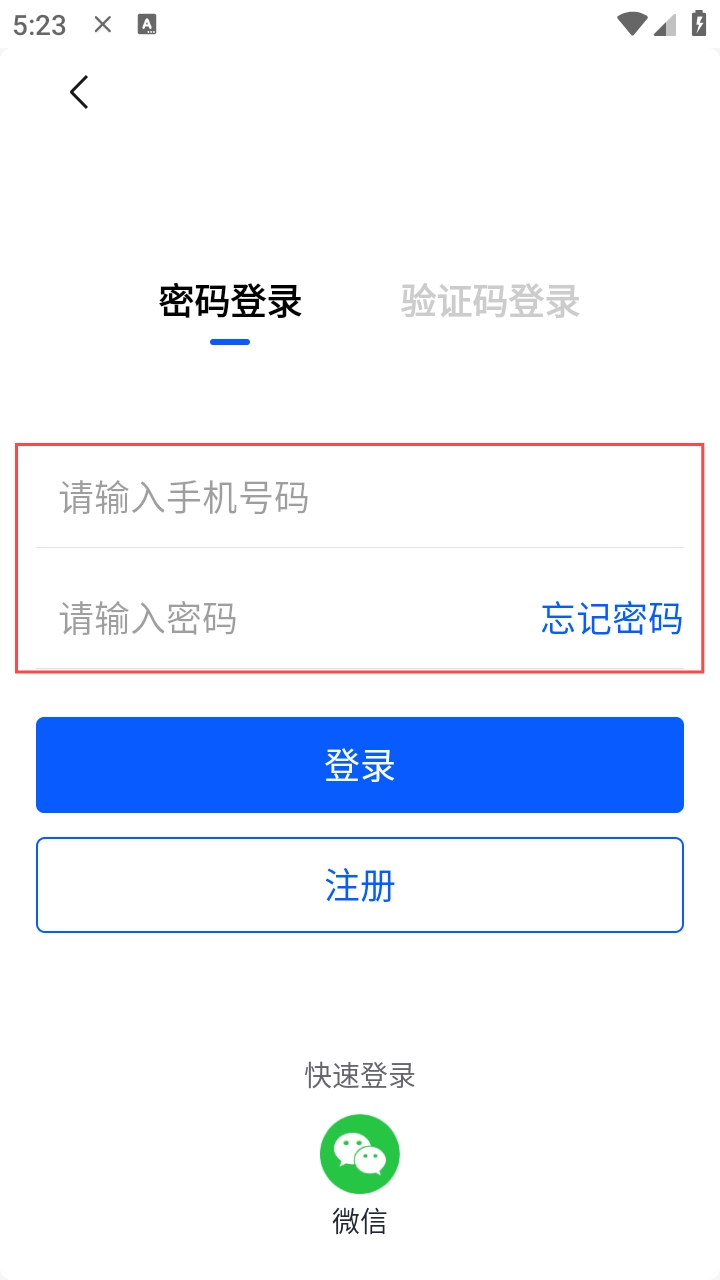Select the 密码登录 tab

230,301
